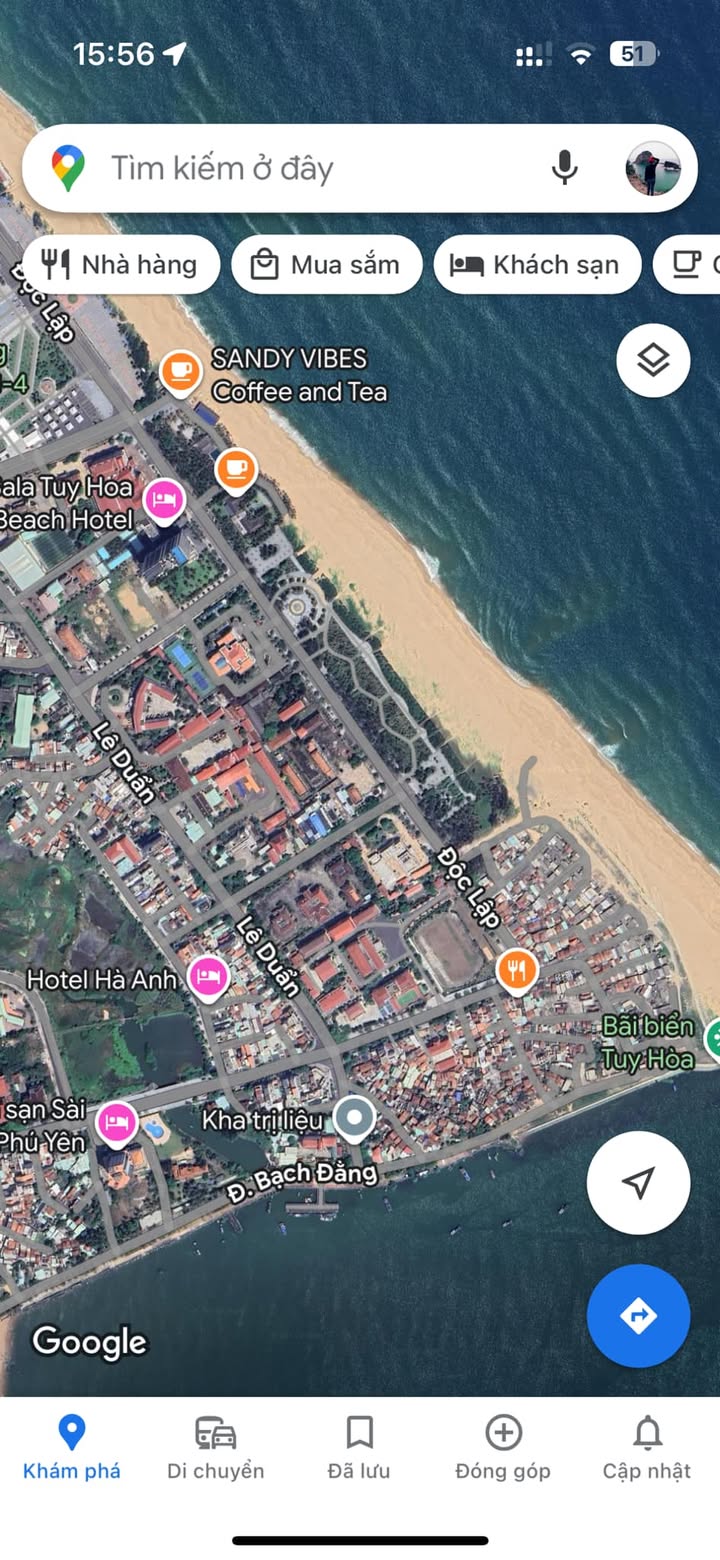Filter by Mua sắm chip
The image size is (720, 1560).
point(327,265)
